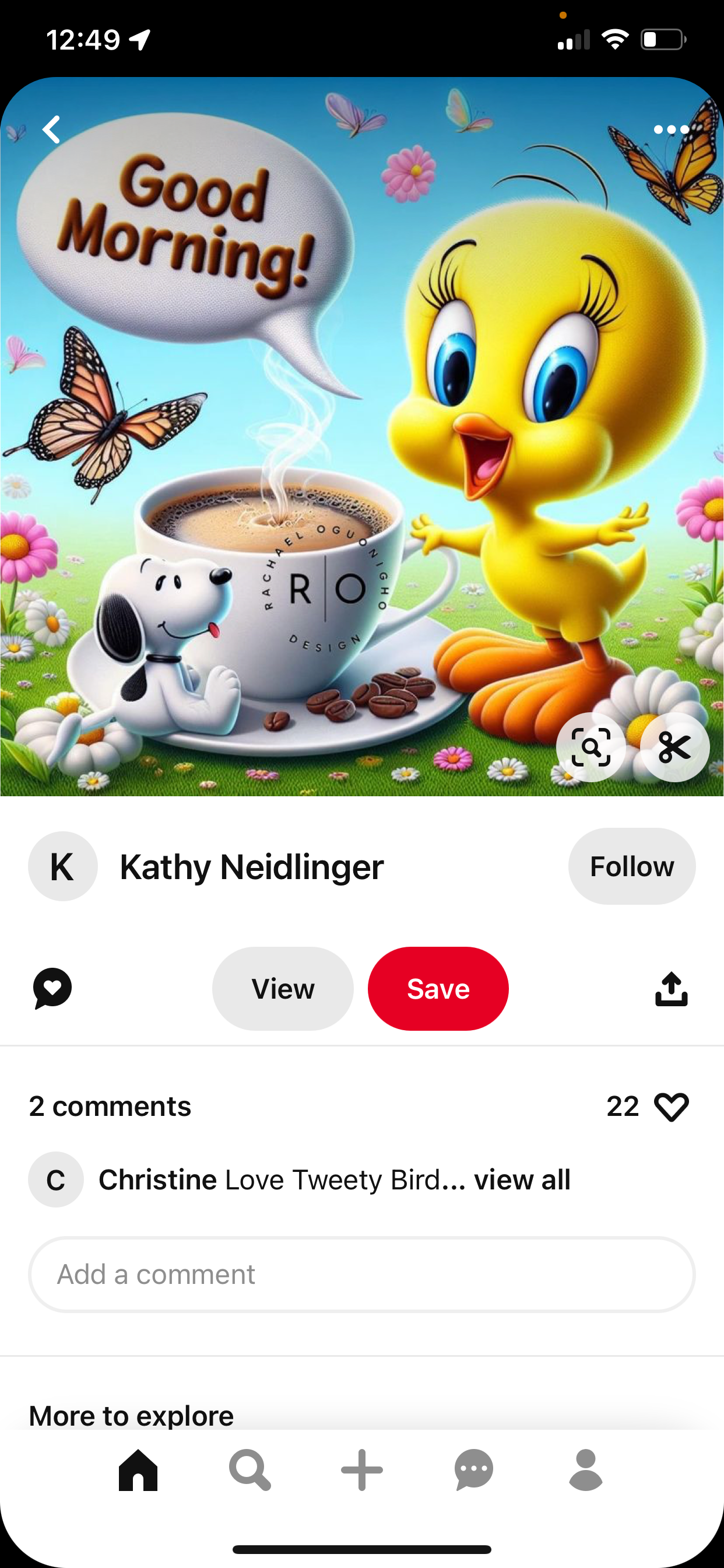The image size is (724, 1568).
Task: Open the profile tab
Action: (585, 1470)
